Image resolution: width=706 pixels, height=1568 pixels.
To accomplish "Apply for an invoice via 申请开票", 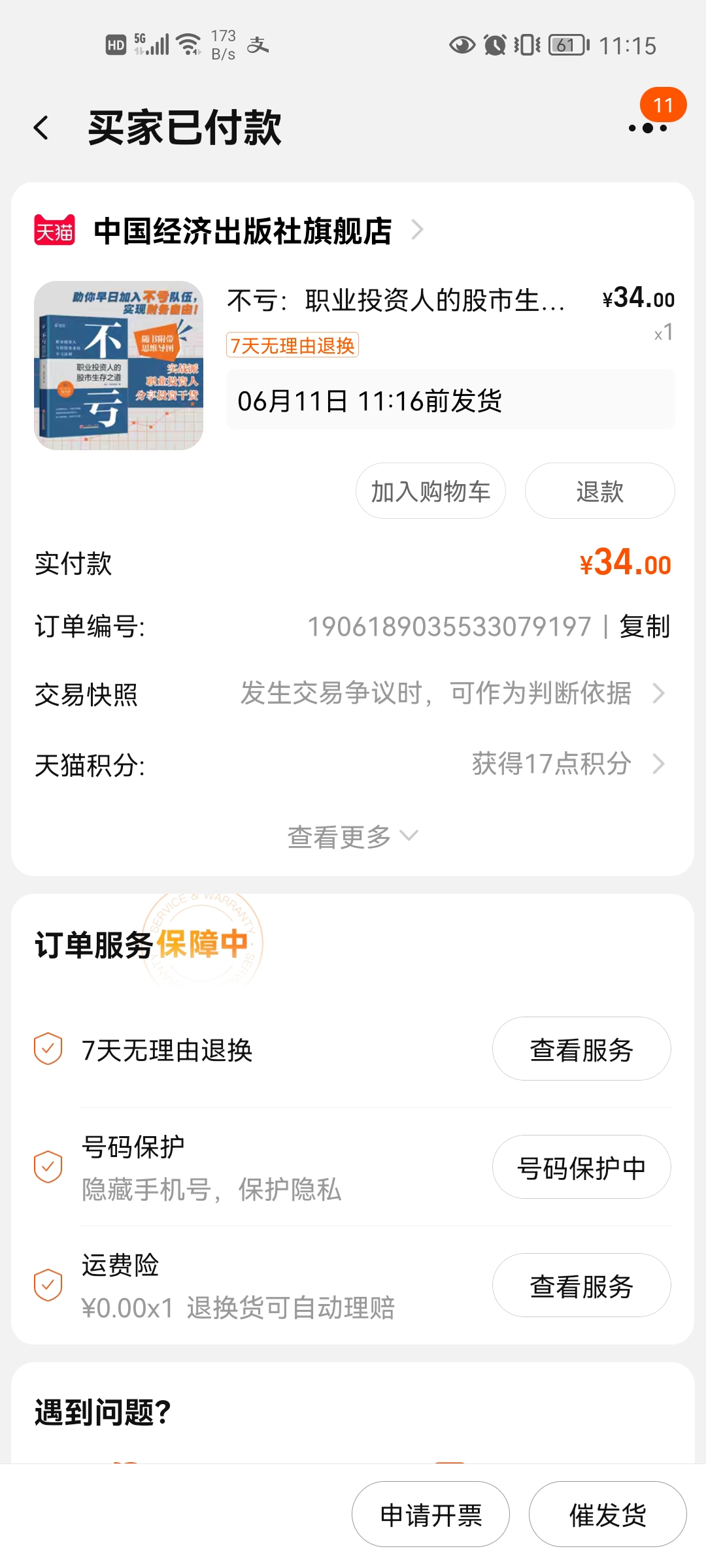I will pos(430,1514).
